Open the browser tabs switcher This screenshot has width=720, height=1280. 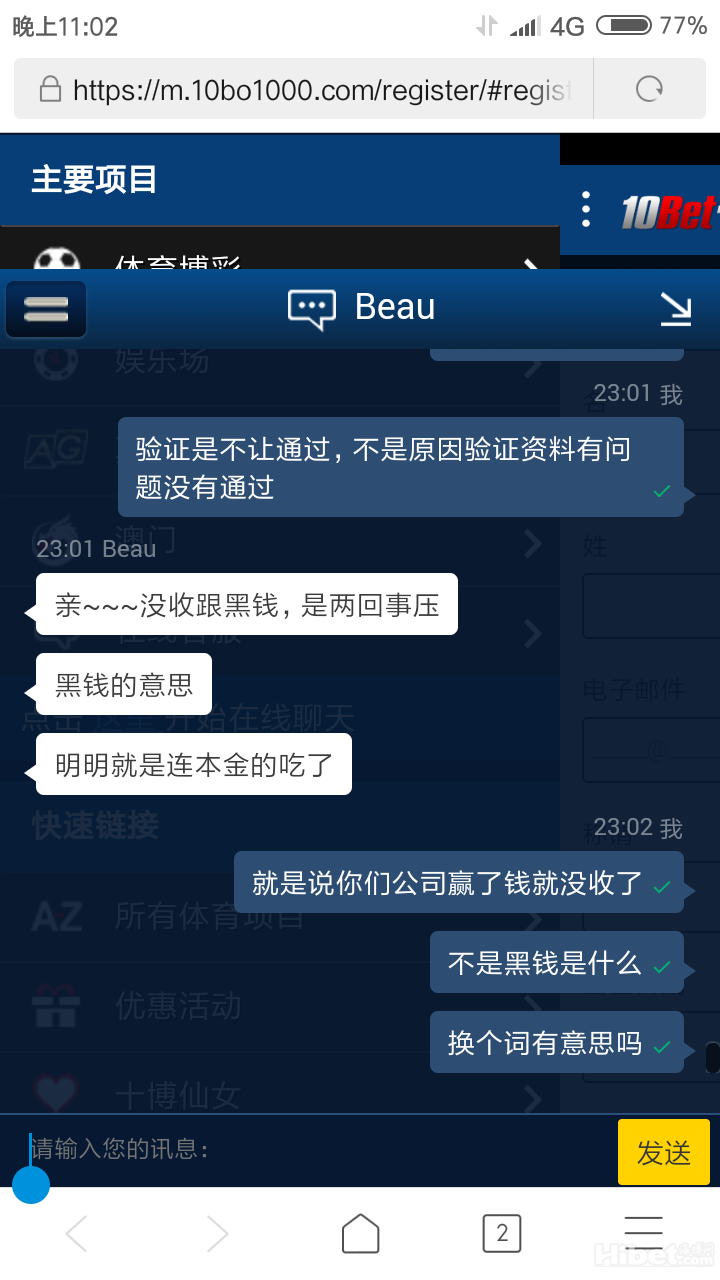pyautogui.click(x=502, y=1234)
